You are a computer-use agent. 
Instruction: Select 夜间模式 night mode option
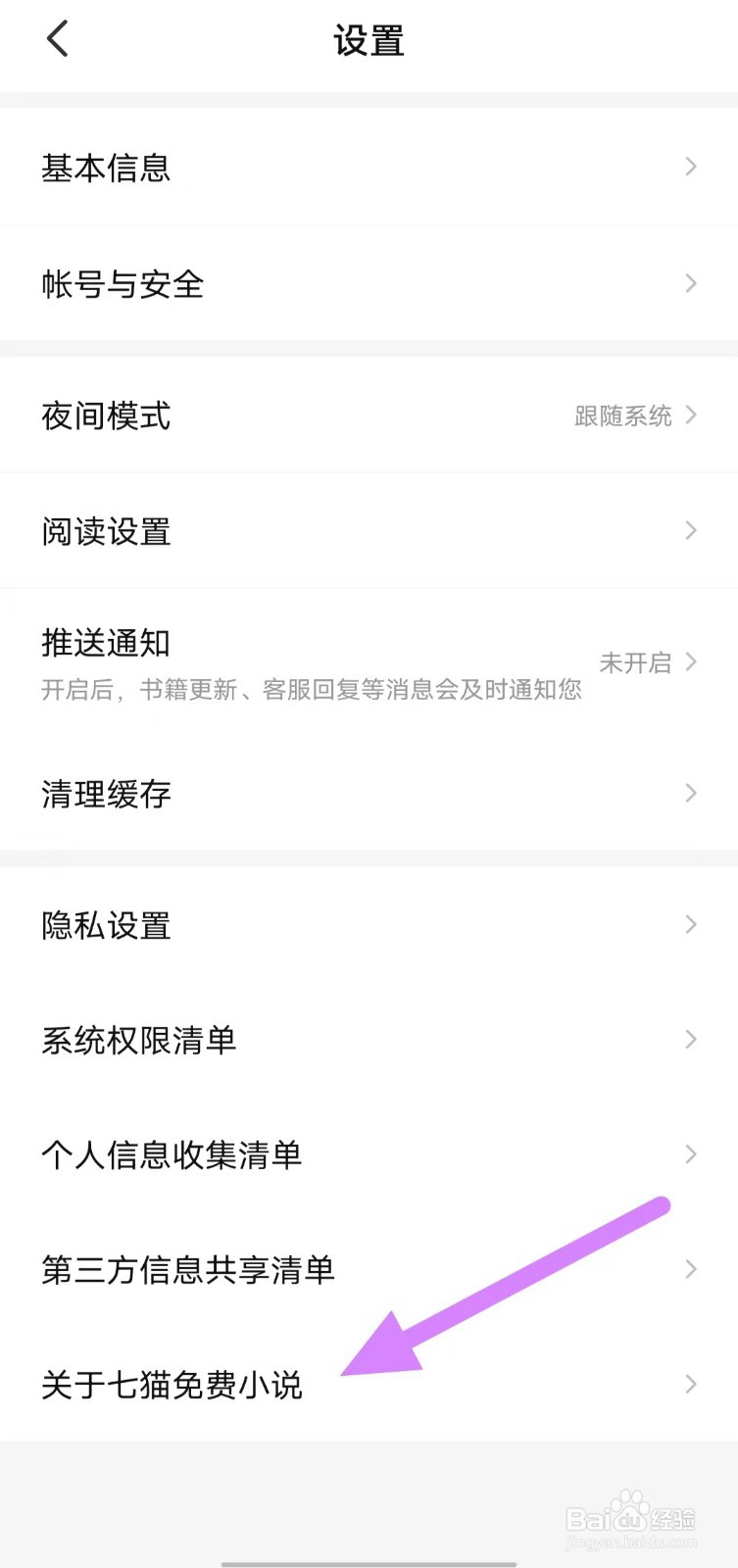click(106, 416)
